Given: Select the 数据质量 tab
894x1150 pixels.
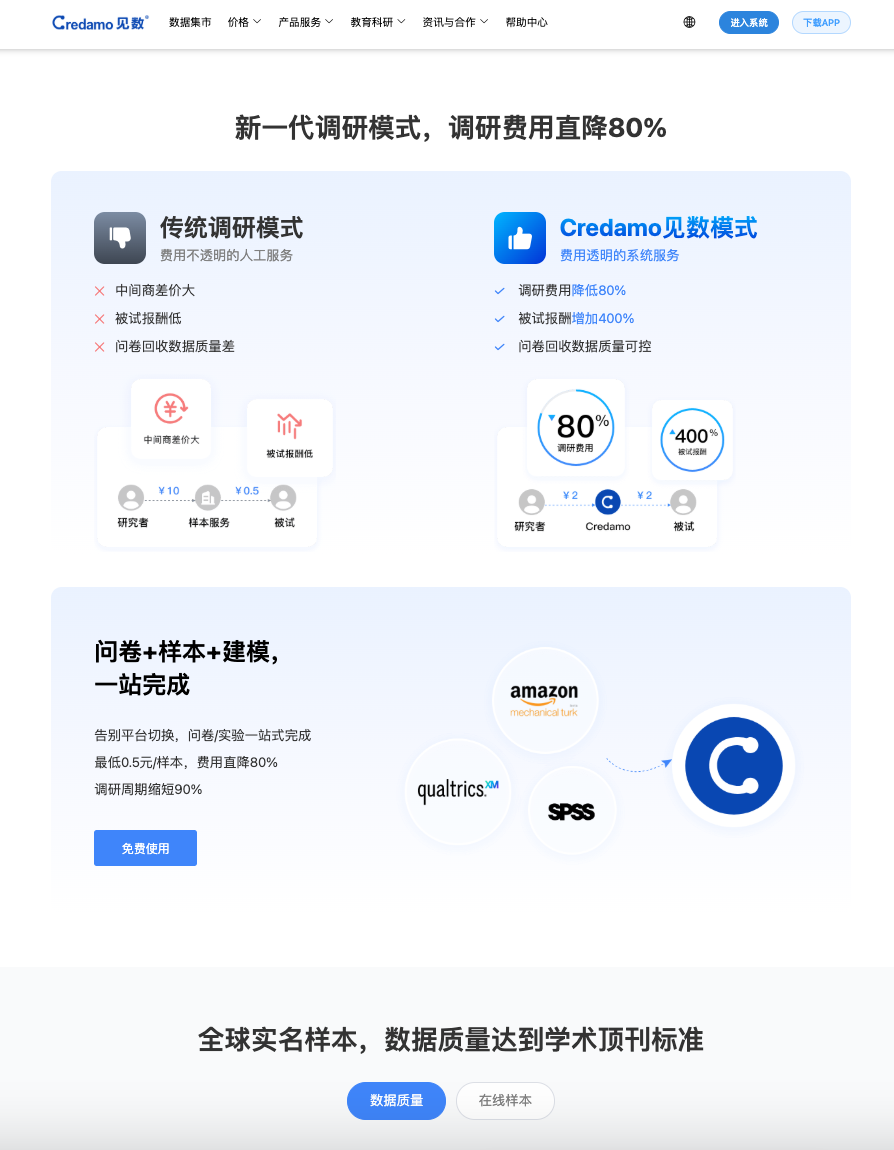Looking at the screenshot, I should [396, 1100].
